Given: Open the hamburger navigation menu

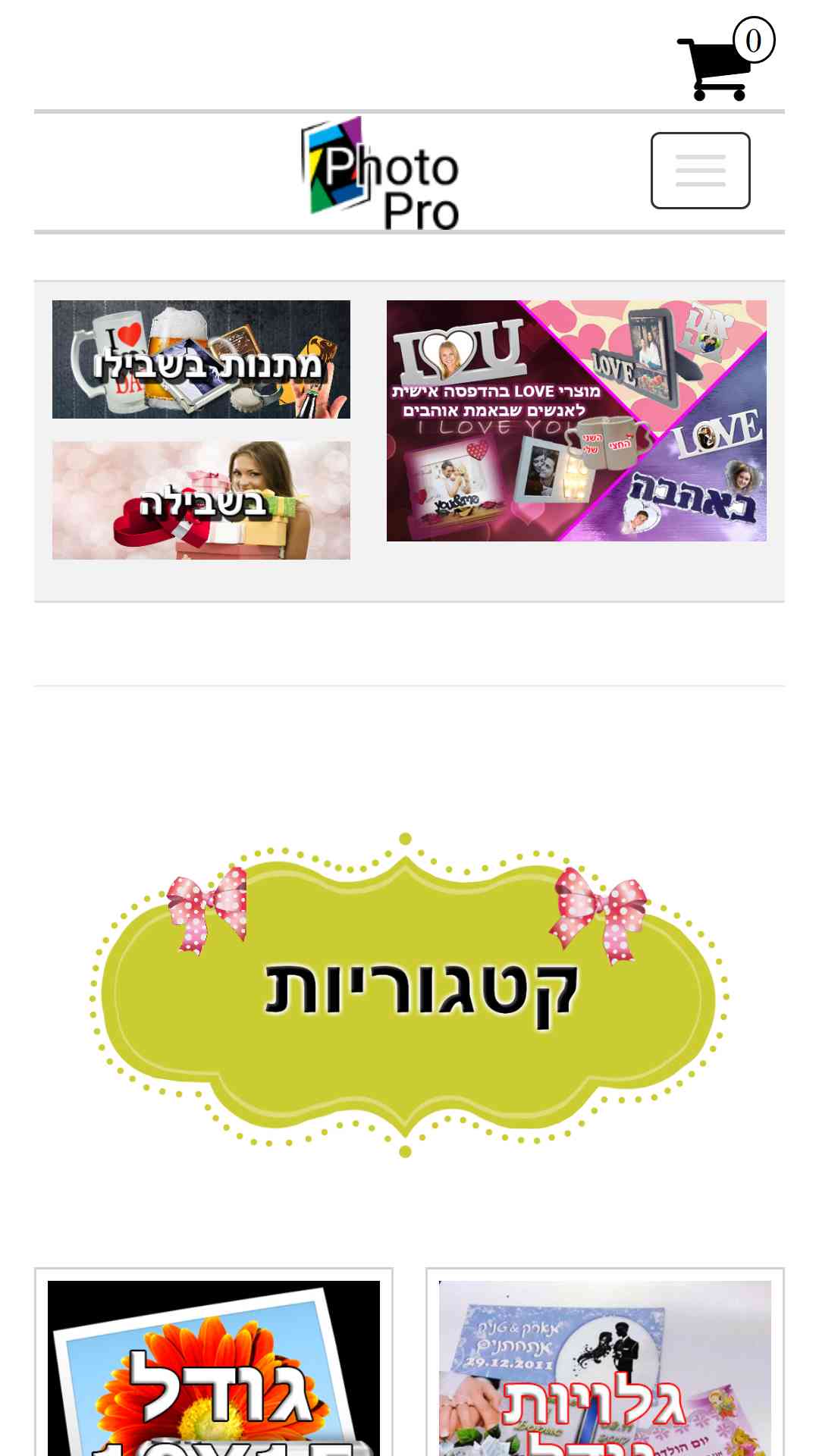Looking at the screenshot, I should point(701,171).
